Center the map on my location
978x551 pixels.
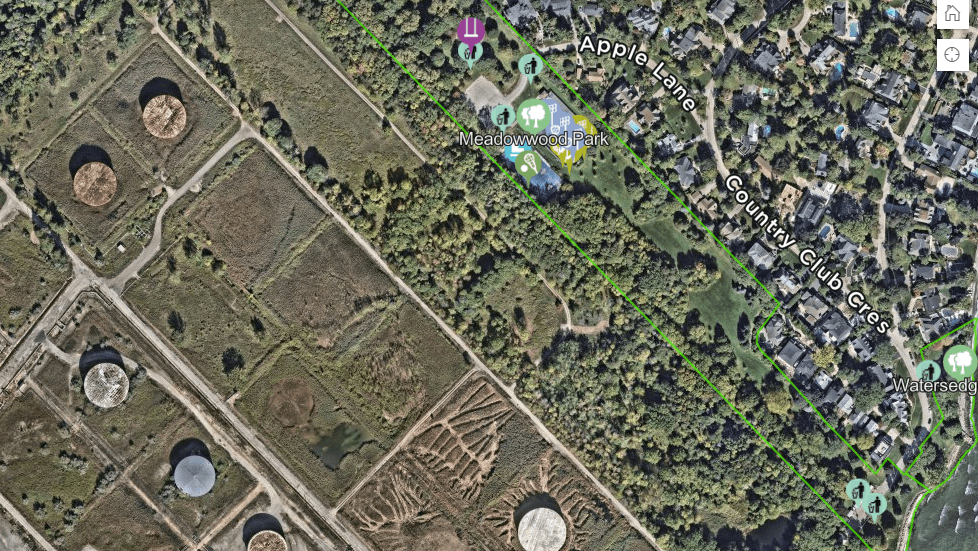pos(952,54)
